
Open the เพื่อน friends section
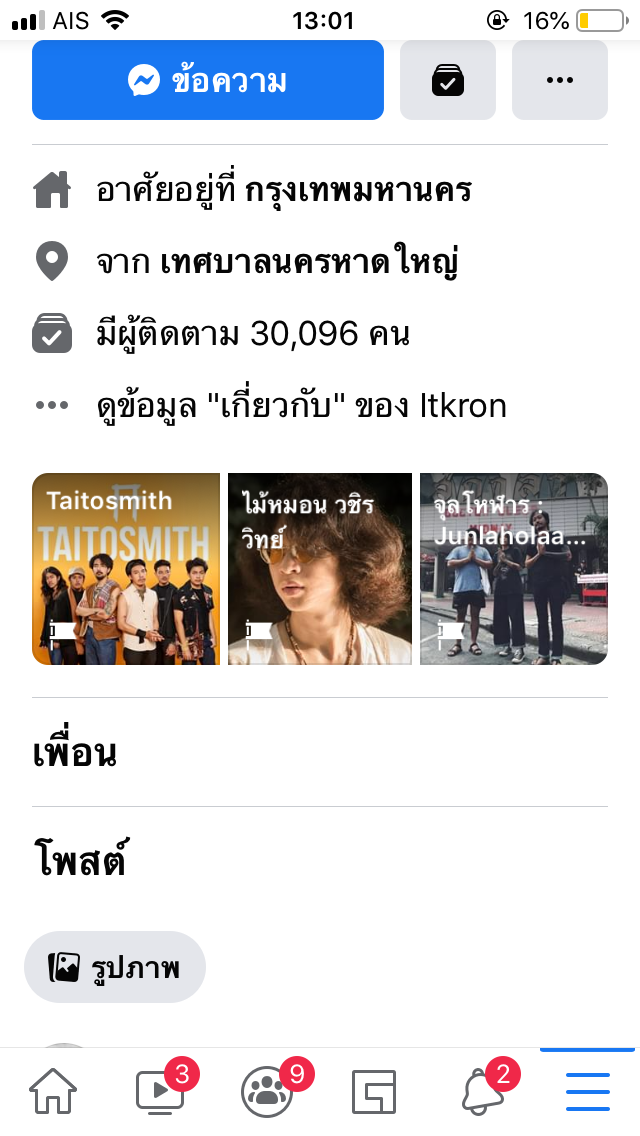(75, 752)
